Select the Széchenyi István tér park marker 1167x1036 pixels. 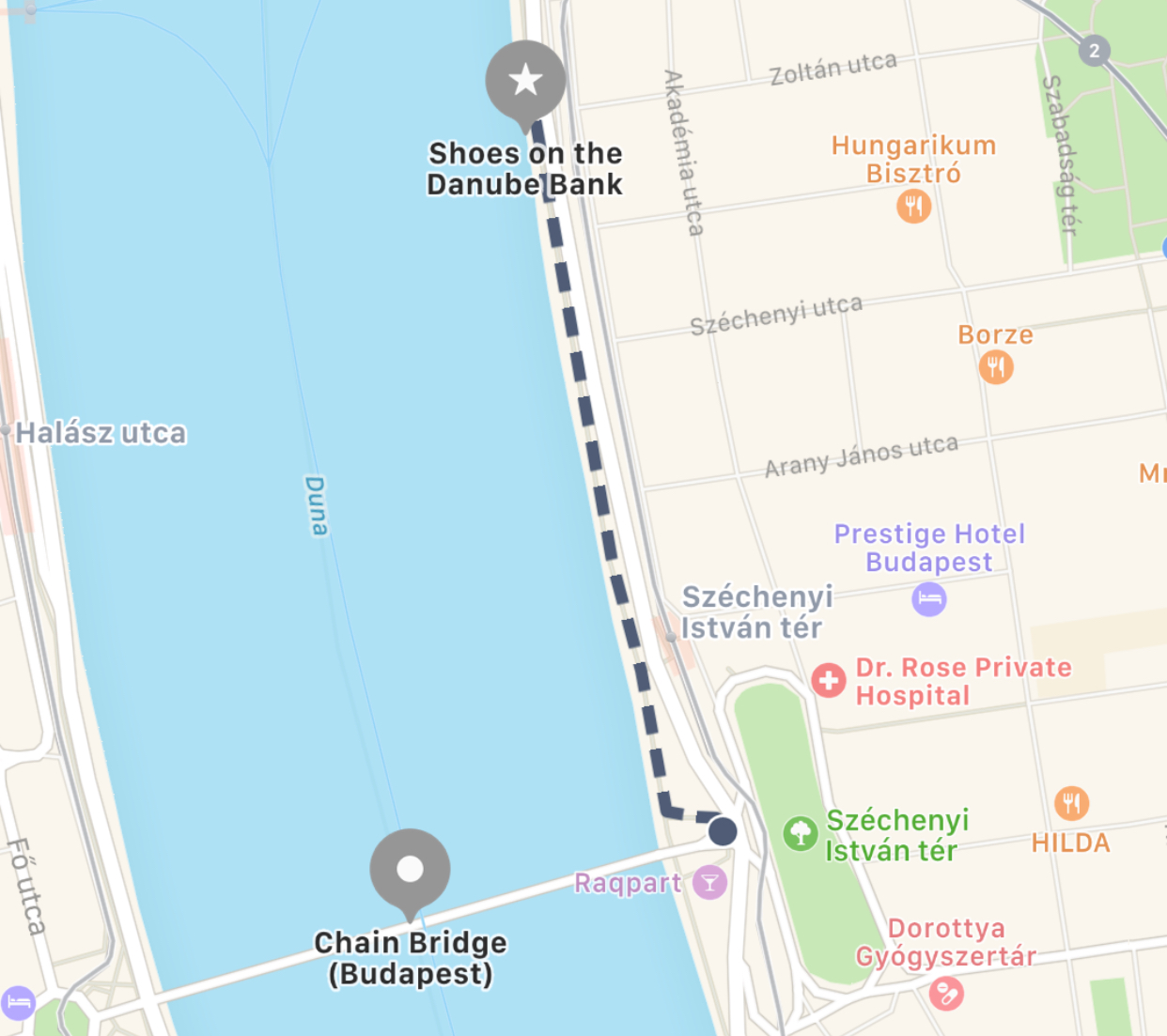[801, 833]
